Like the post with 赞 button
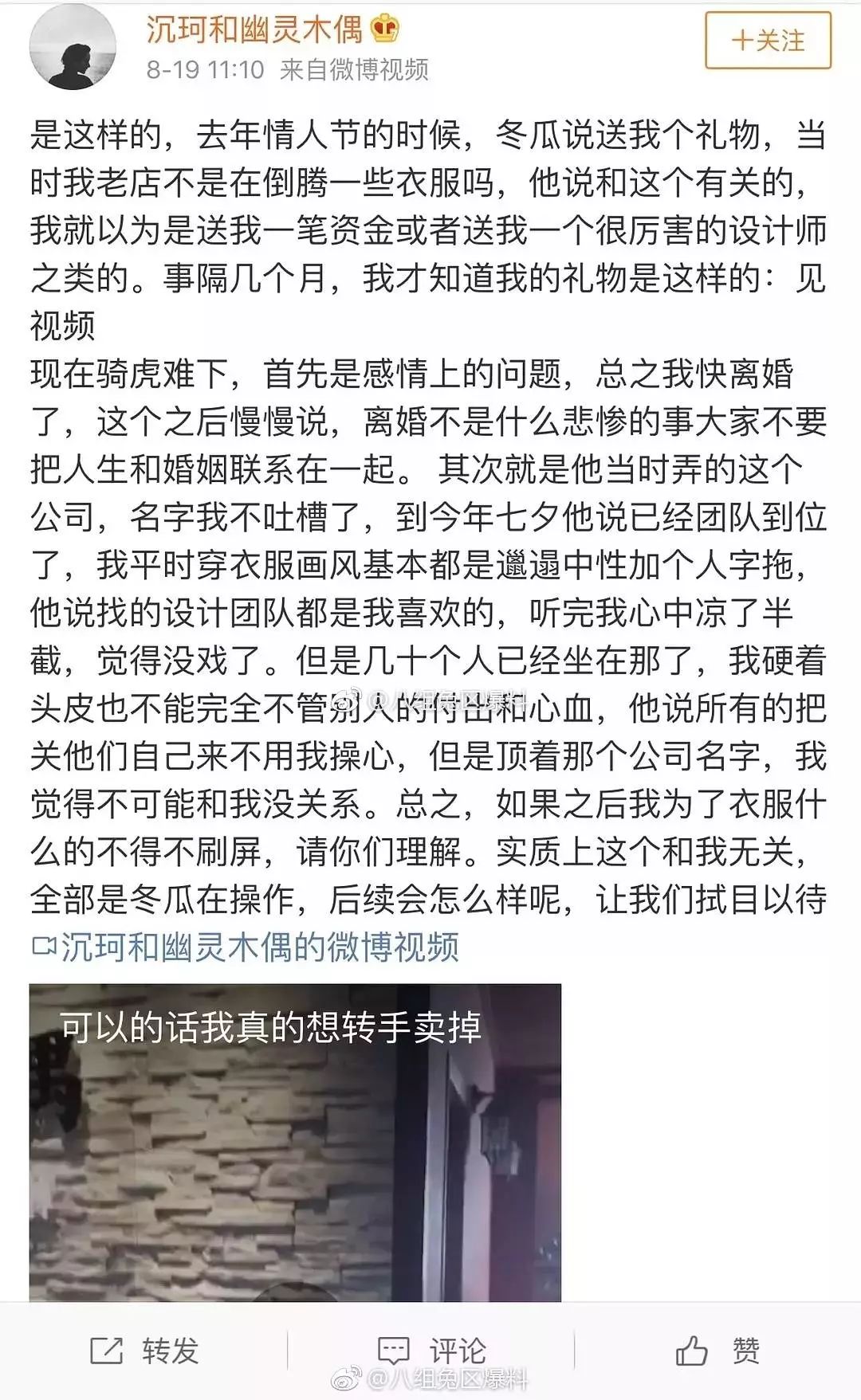Viewport: 861px width, 1400px height. (717, 1351)
